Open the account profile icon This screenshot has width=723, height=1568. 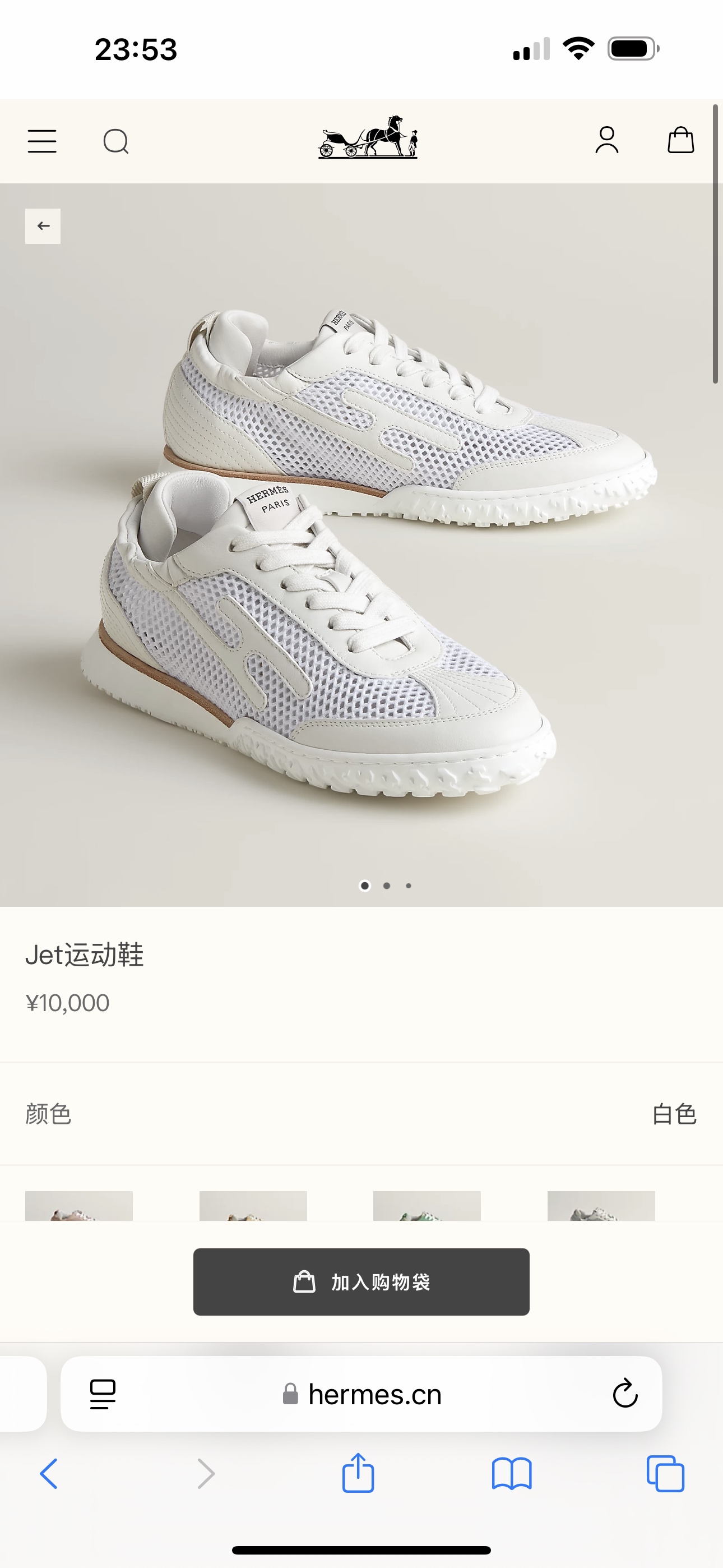[607, 141]
